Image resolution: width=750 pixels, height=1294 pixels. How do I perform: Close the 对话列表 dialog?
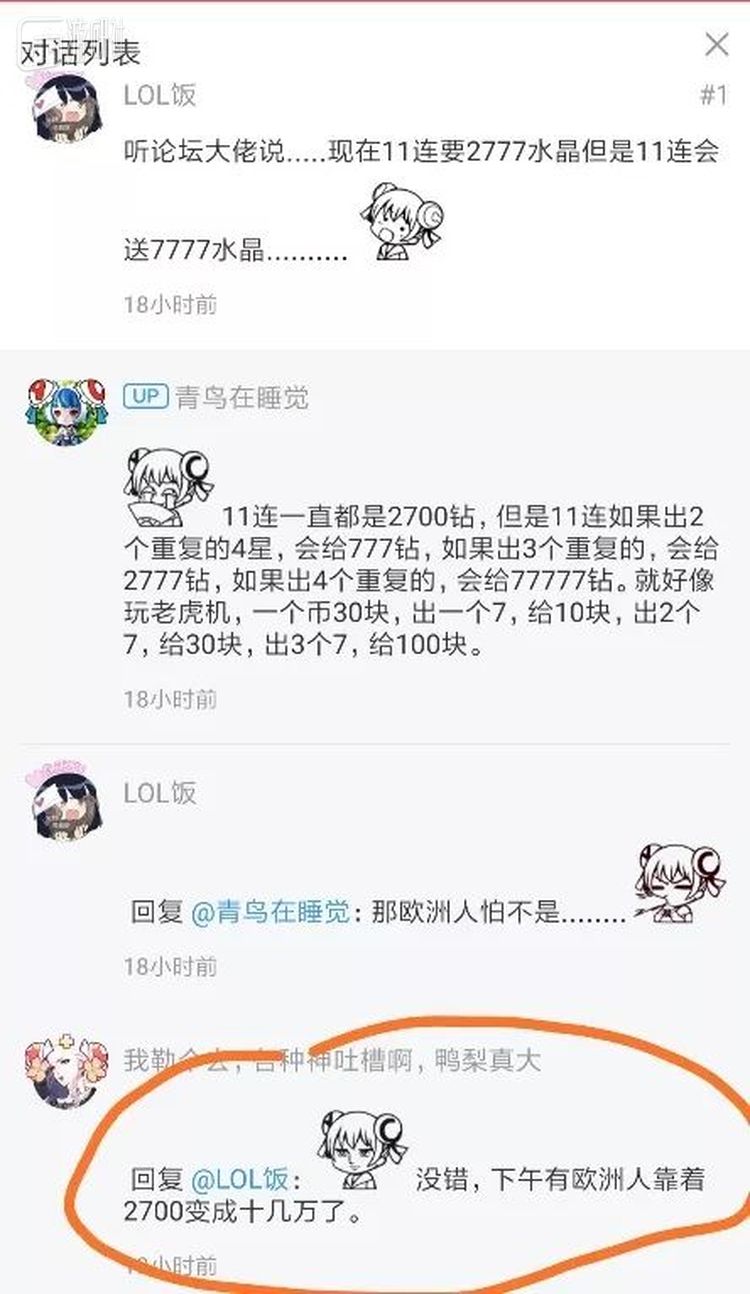(716, 45)
